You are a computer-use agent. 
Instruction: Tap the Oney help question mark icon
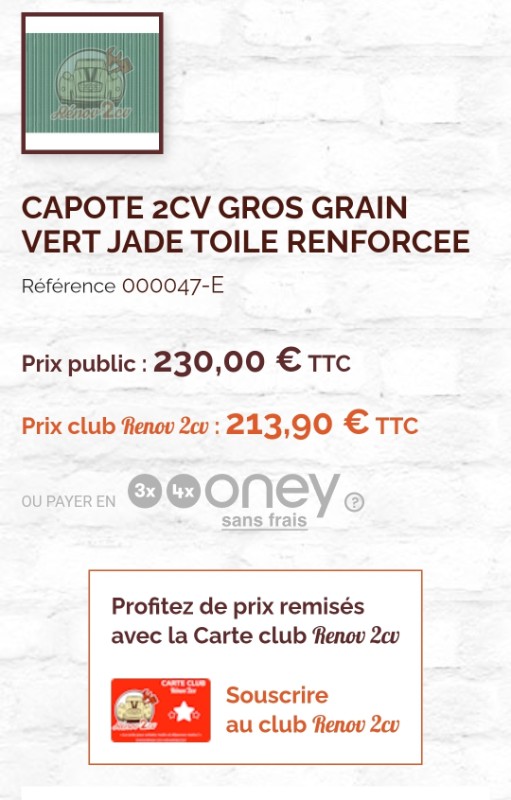(354, 503)
